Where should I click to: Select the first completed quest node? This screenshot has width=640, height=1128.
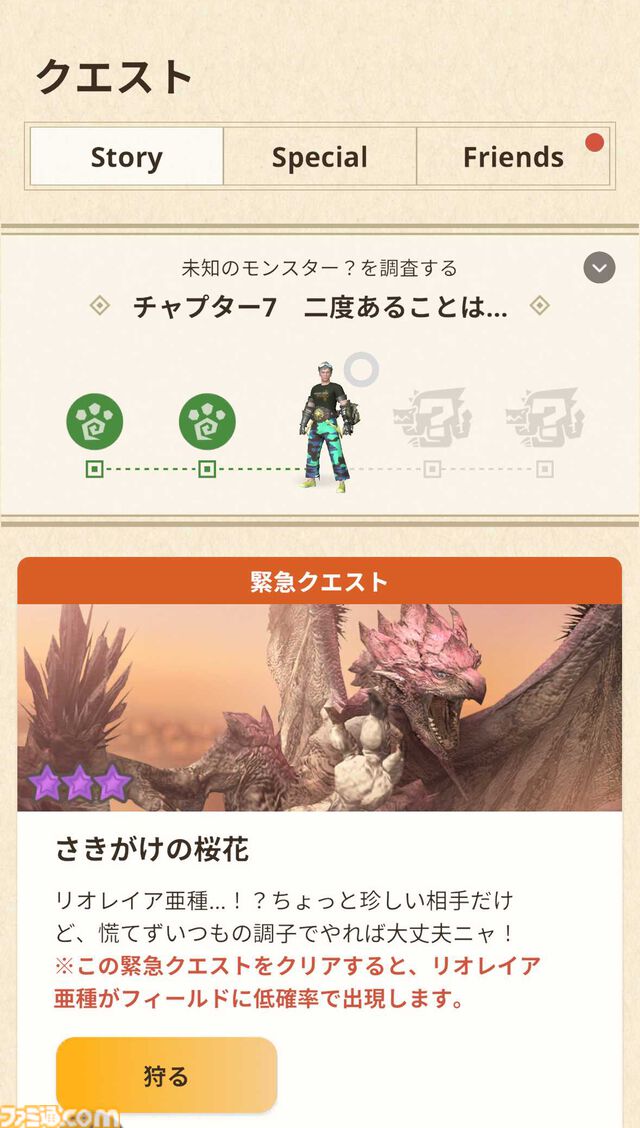[95, 421]
